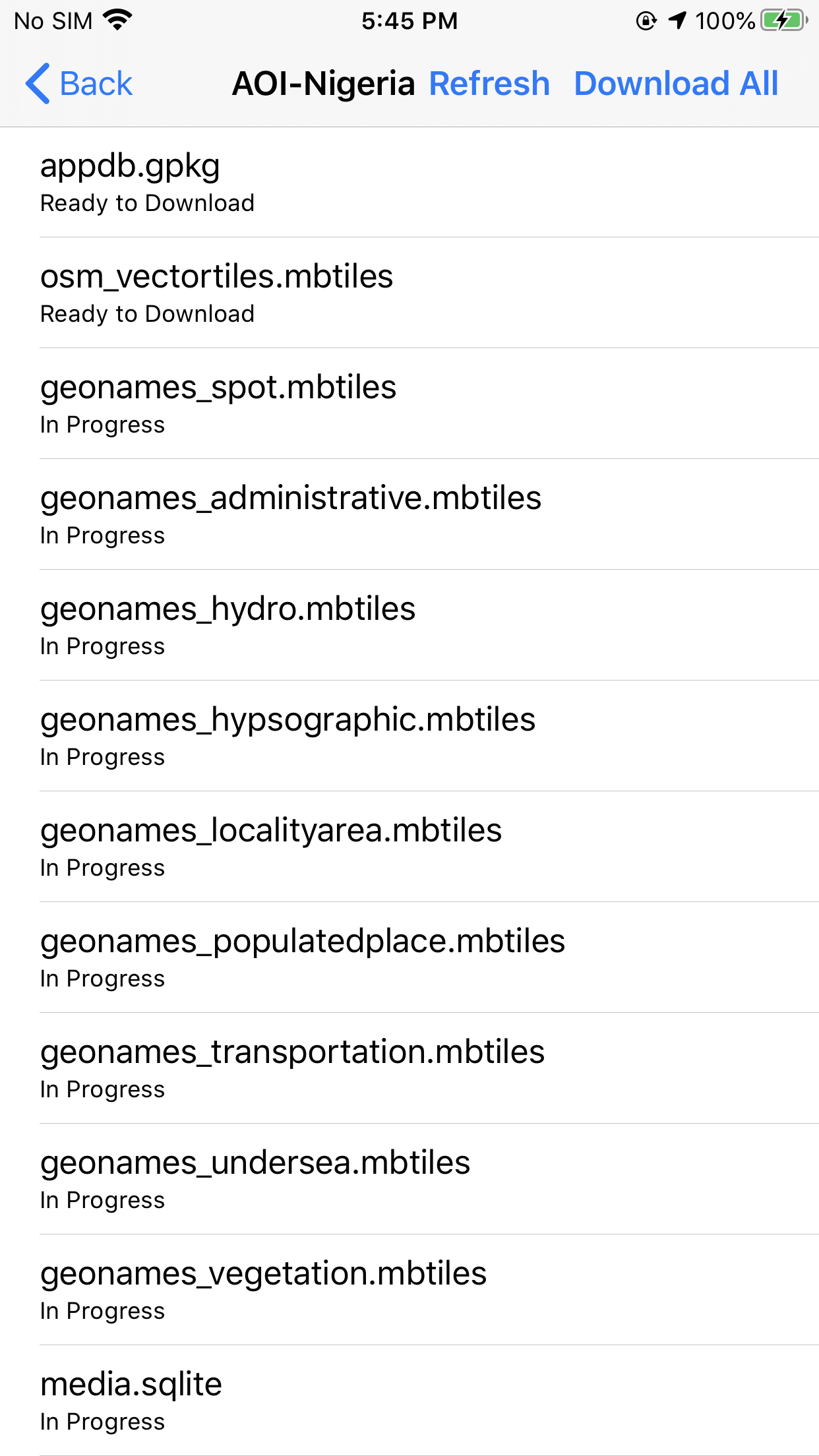Choose geonames_vegetation.mbtiles row
The height and width of the screenshot is (1456, 819).
click(409, 1290)
